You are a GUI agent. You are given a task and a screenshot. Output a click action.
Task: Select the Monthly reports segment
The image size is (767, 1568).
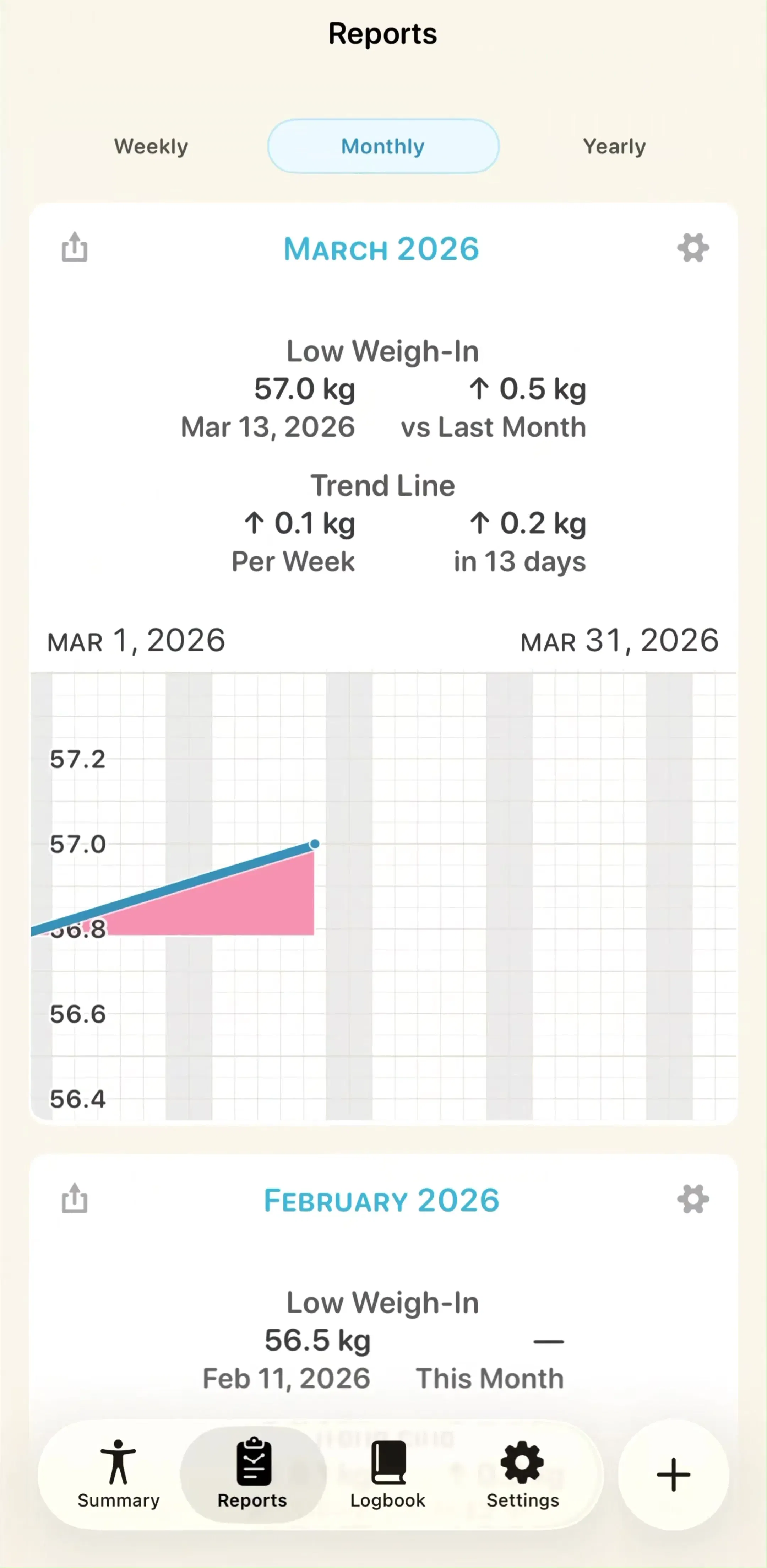tap(383, 146)
